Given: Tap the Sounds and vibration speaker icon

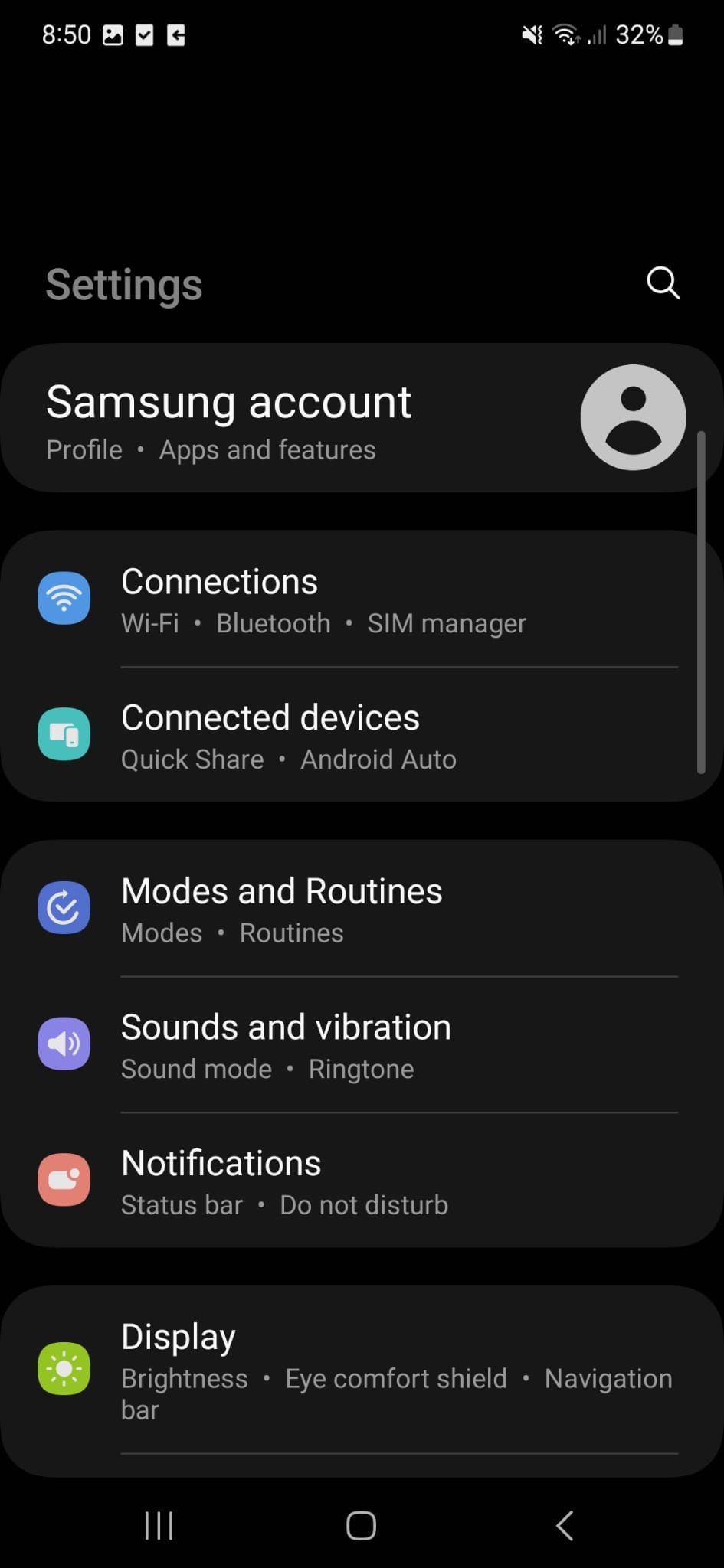Looking at the screenshot, I should point(64,1044).
